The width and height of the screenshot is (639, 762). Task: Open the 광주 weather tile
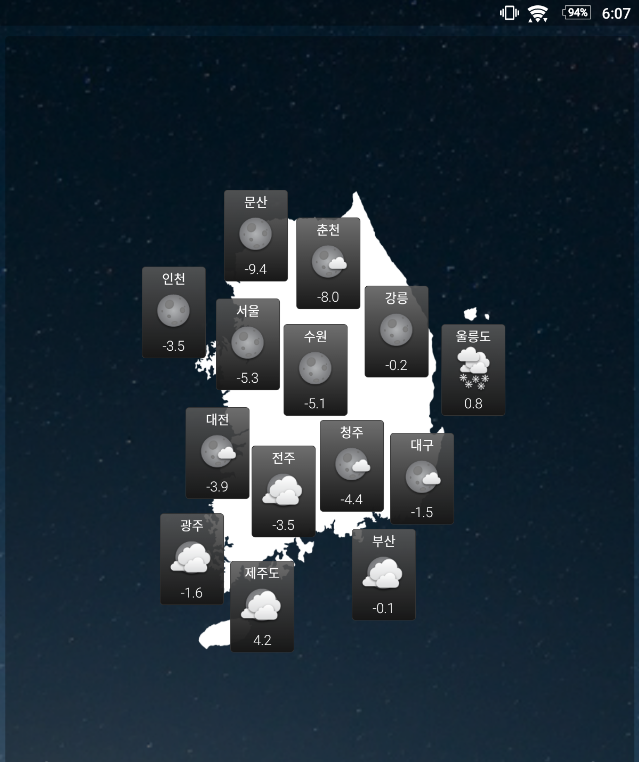[x=191, y=558]
